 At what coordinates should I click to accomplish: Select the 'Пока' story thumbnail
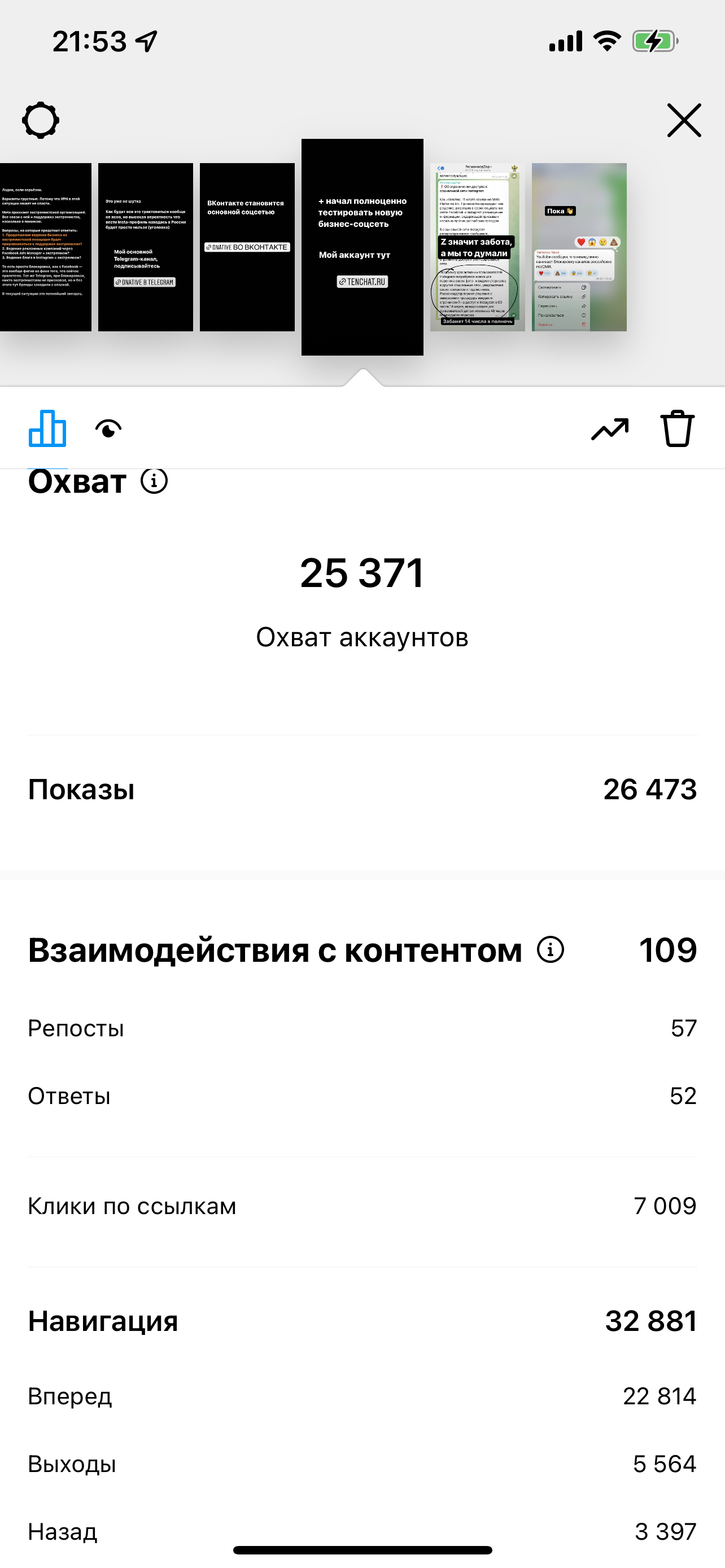(x=579, y=247)
